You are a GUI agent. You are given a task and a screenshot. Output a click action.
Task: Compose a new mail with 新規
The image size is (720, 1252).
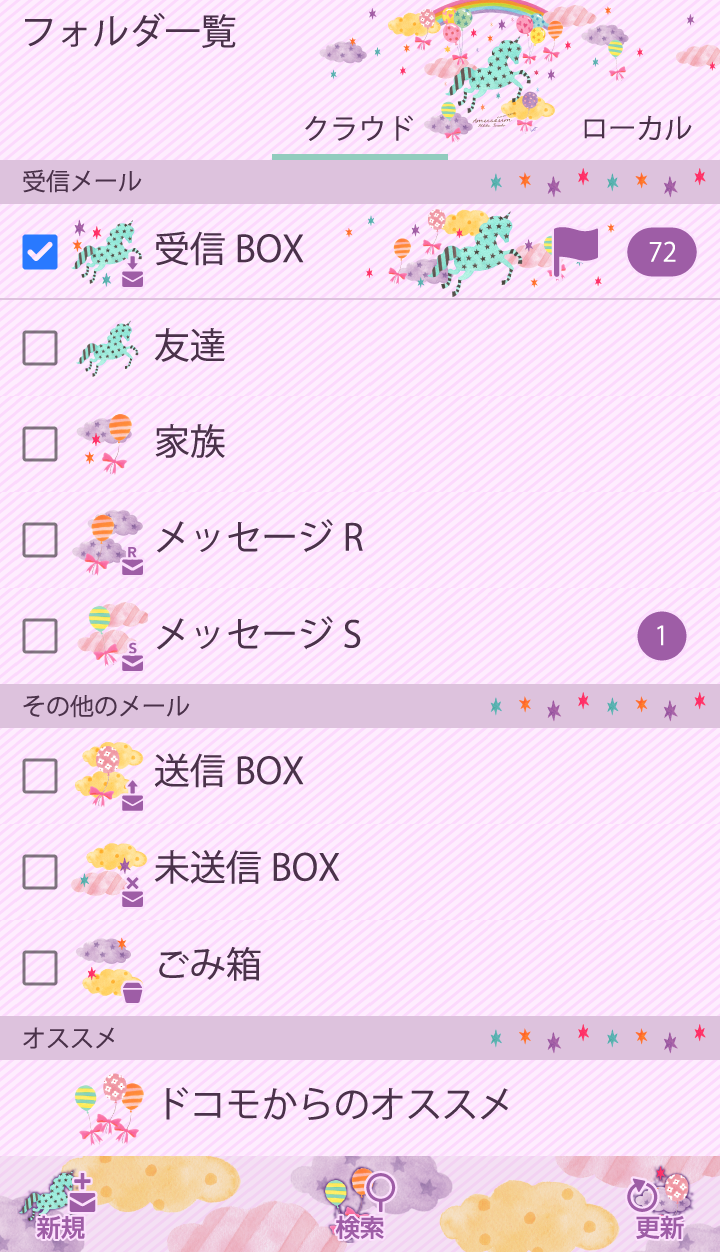(x=60, y=1208)
